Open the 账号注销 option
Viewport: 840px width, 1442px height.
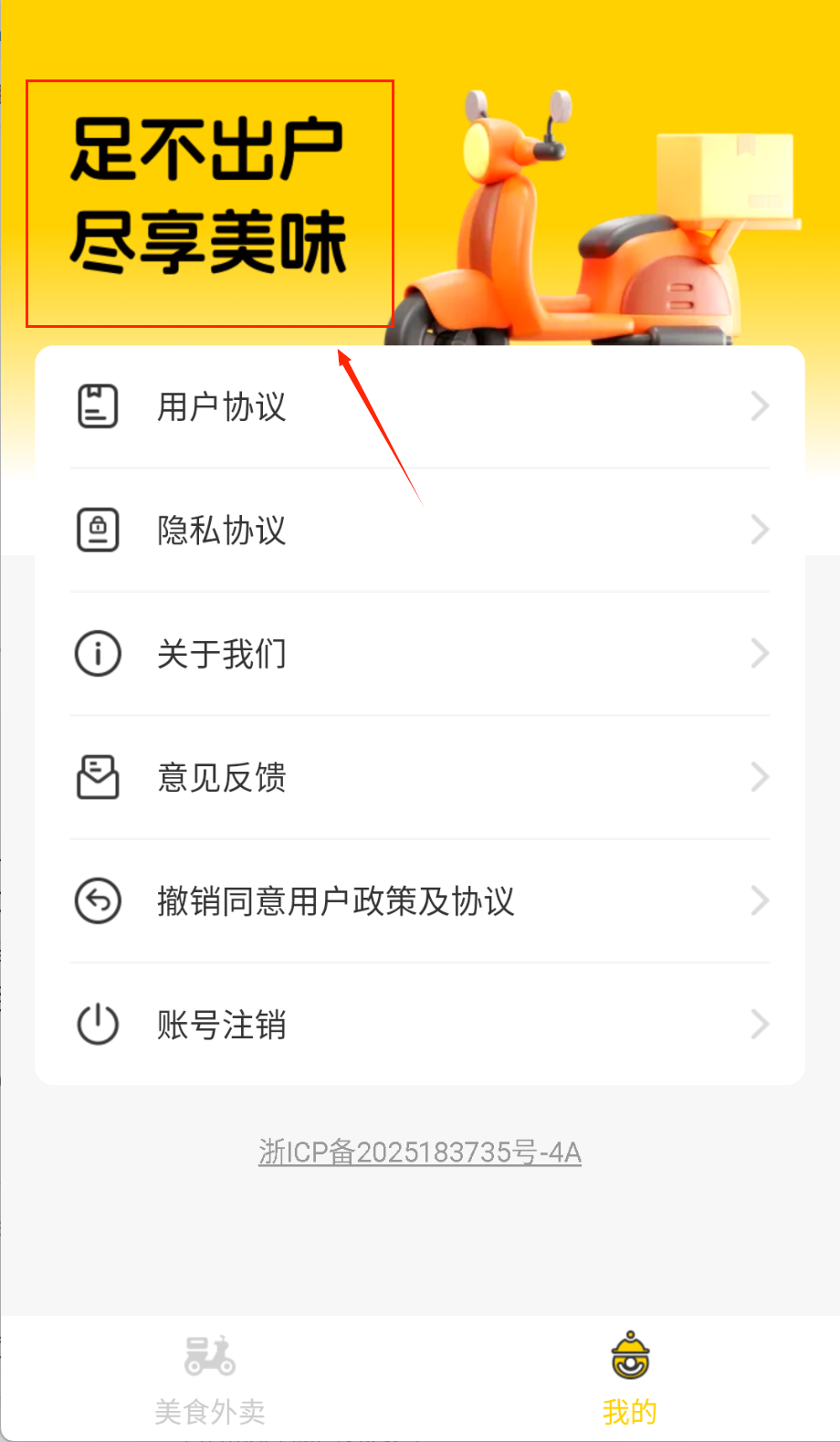pyautogui.click(x=419, y=1025)
